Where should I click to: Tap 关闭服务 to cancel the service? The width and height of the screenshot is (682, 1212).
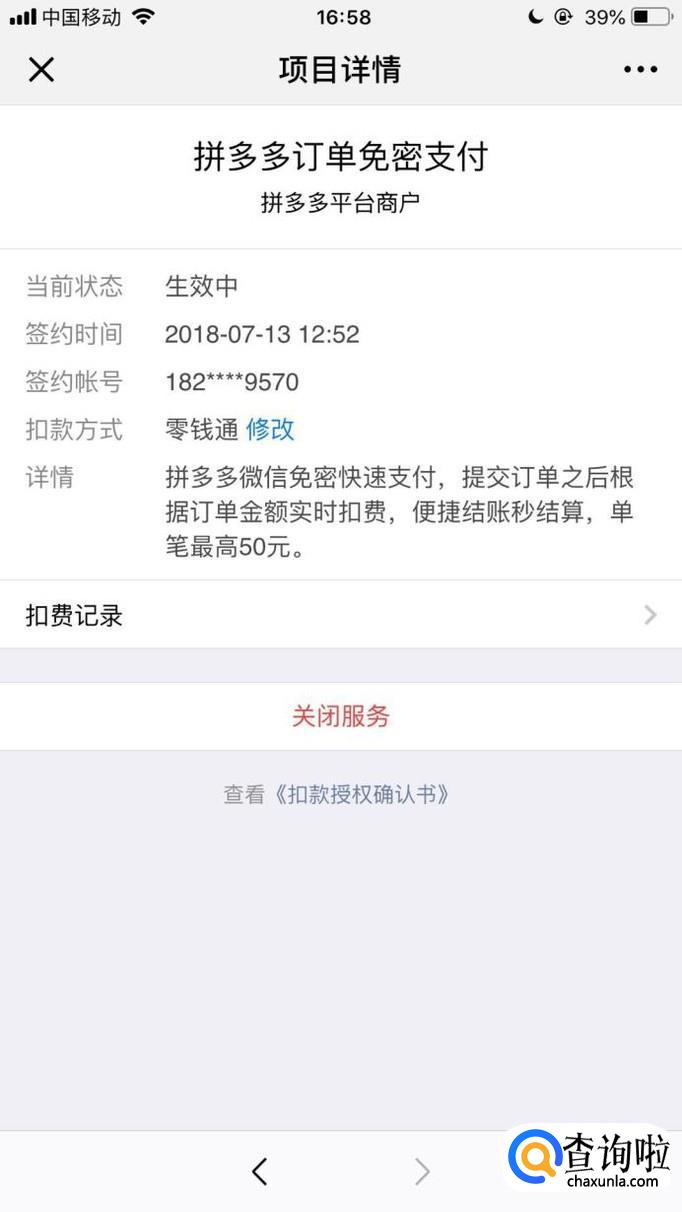point(340,716)
